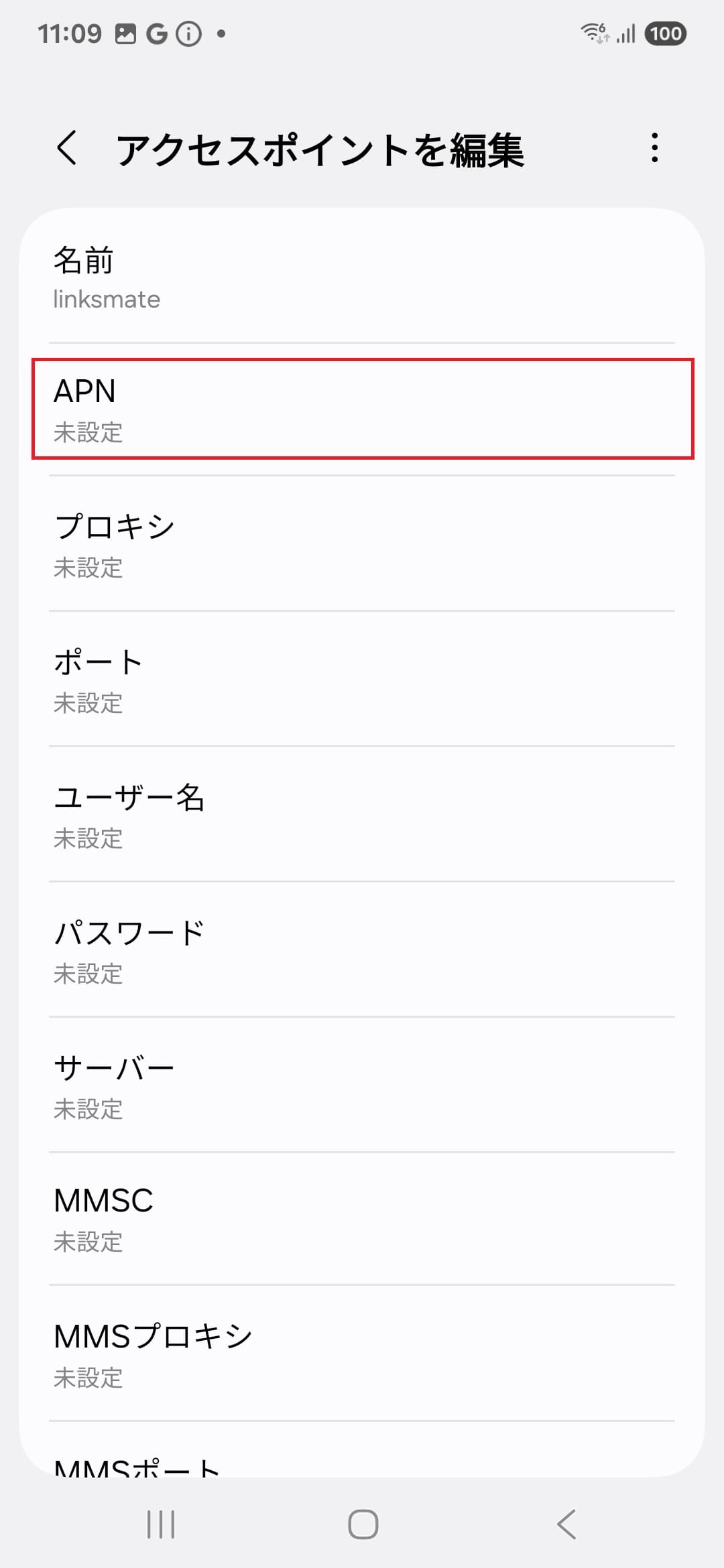
Task: Open the サーバー setting
Action: (362, 1088)
